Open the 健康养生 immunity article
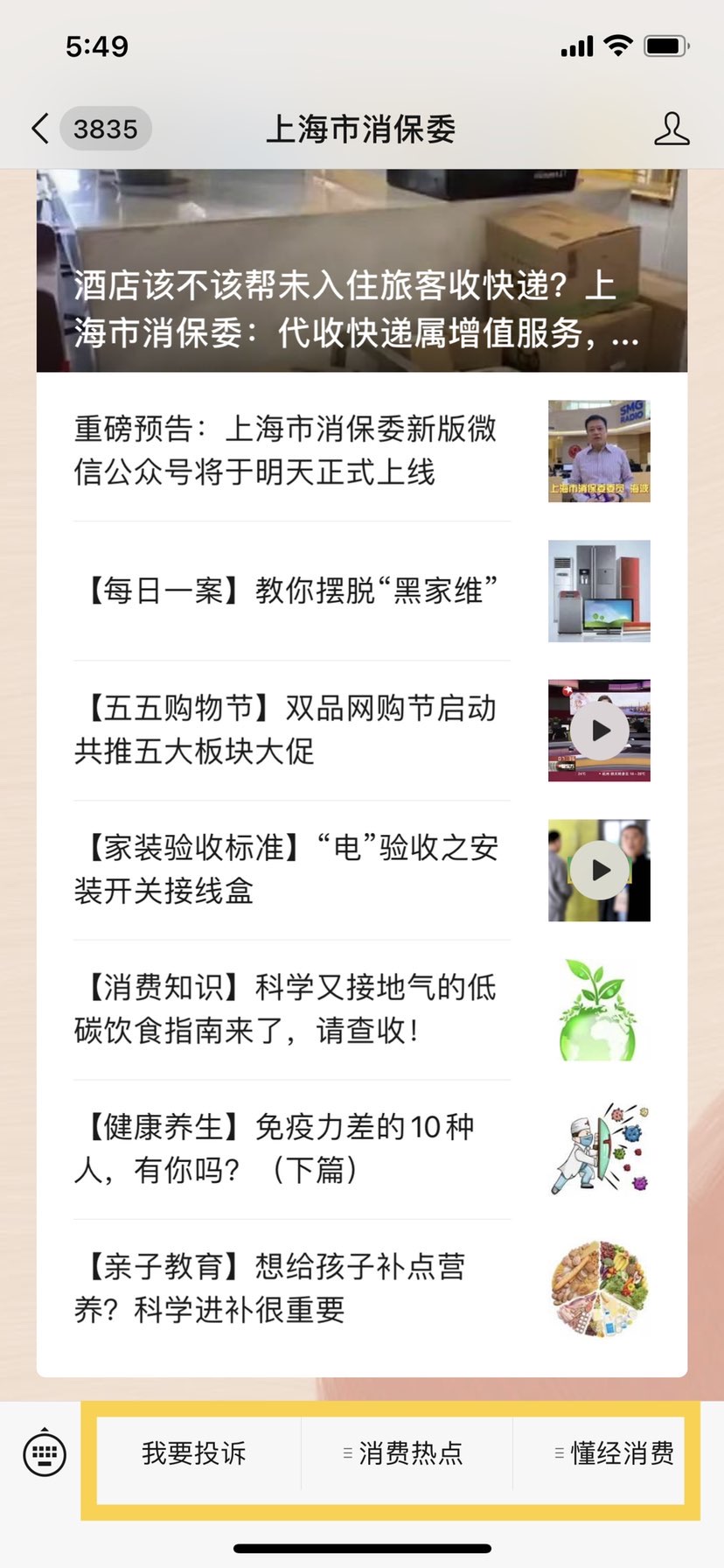Viewport: 724px width, 1568px height. tap(362, 1150)
